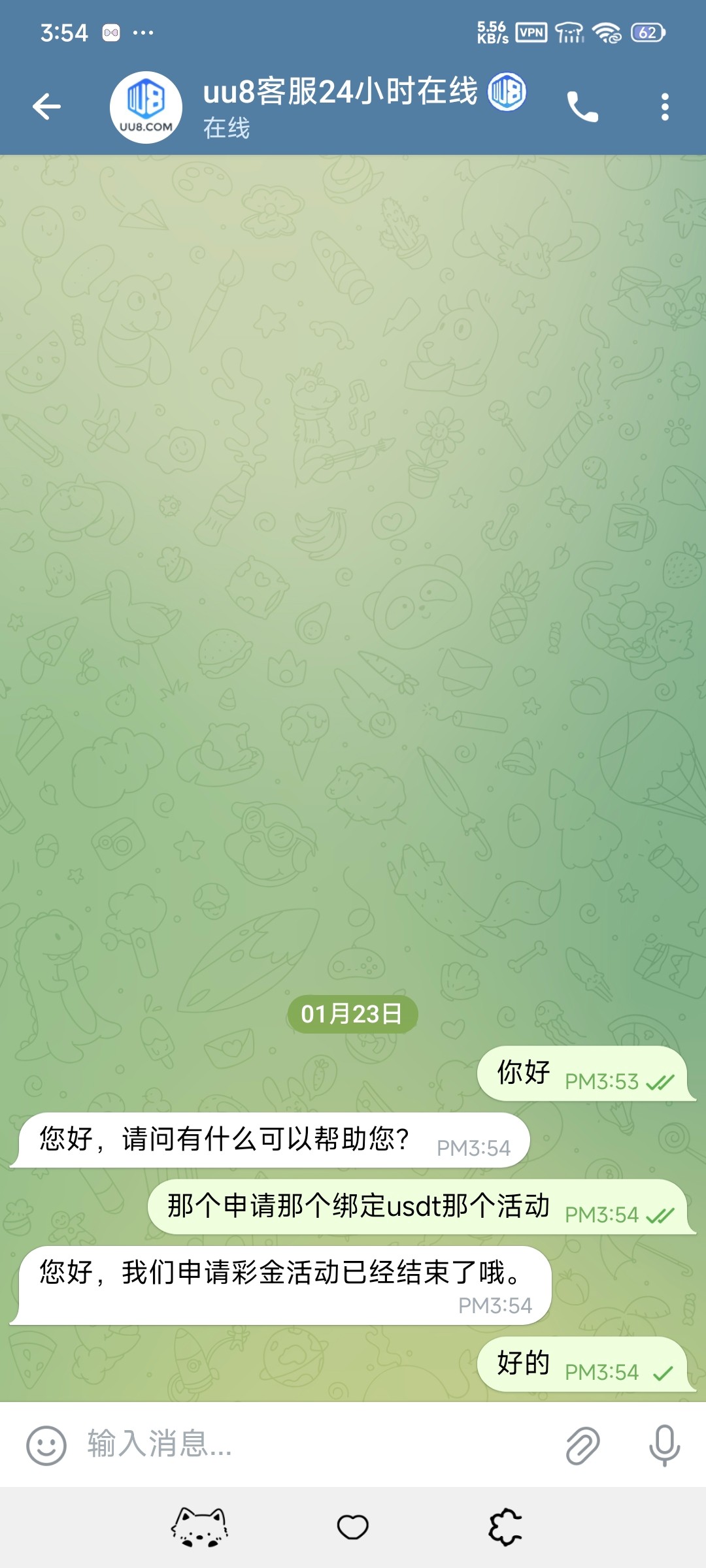
Task: Go back to the chat list
Action: (x=47, y=106)
